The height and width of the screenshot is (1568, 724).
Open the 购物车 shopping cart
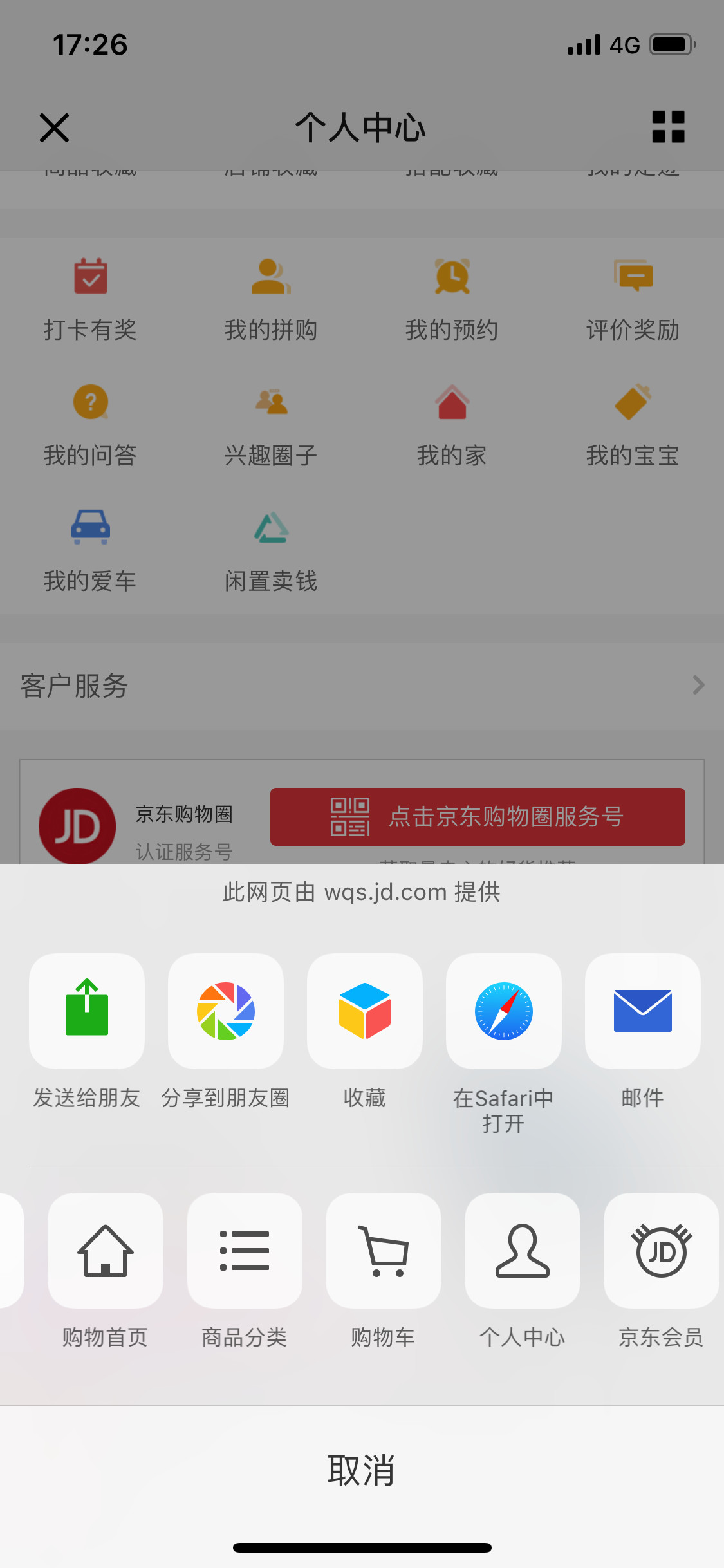384,1251
